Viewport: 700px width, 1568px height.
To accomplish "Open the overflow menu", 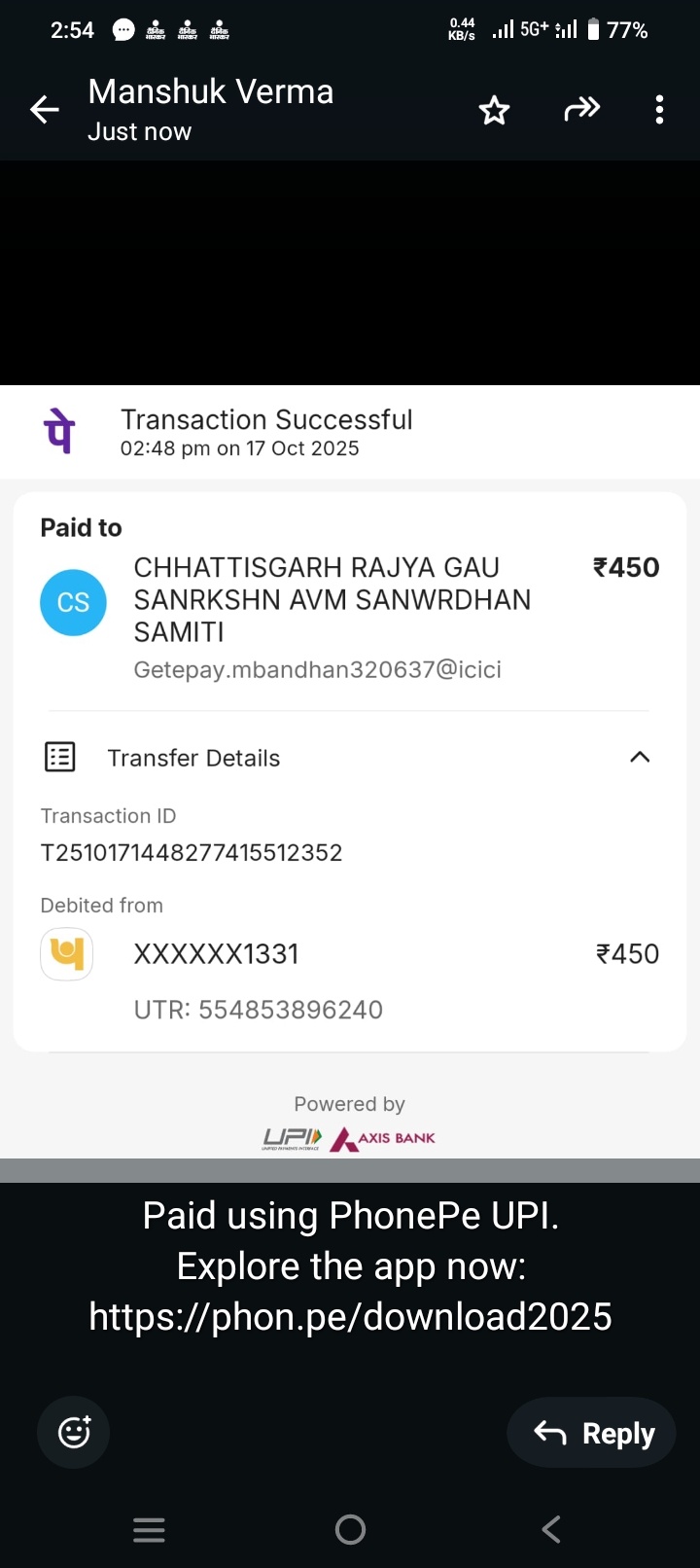I will coord(659,110).
